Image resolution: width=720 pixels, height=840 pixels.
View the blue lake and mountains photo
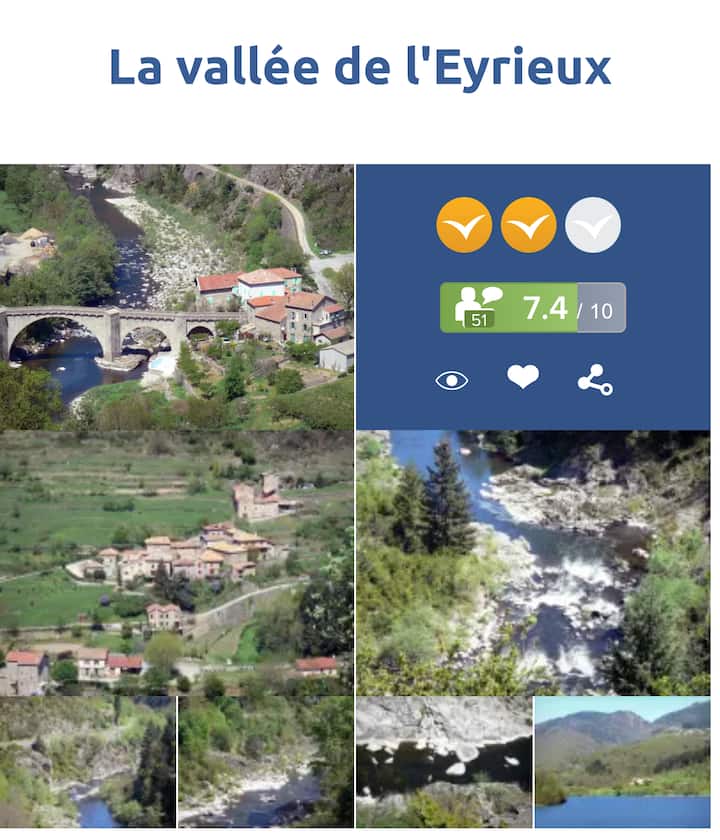coord(622,762)
